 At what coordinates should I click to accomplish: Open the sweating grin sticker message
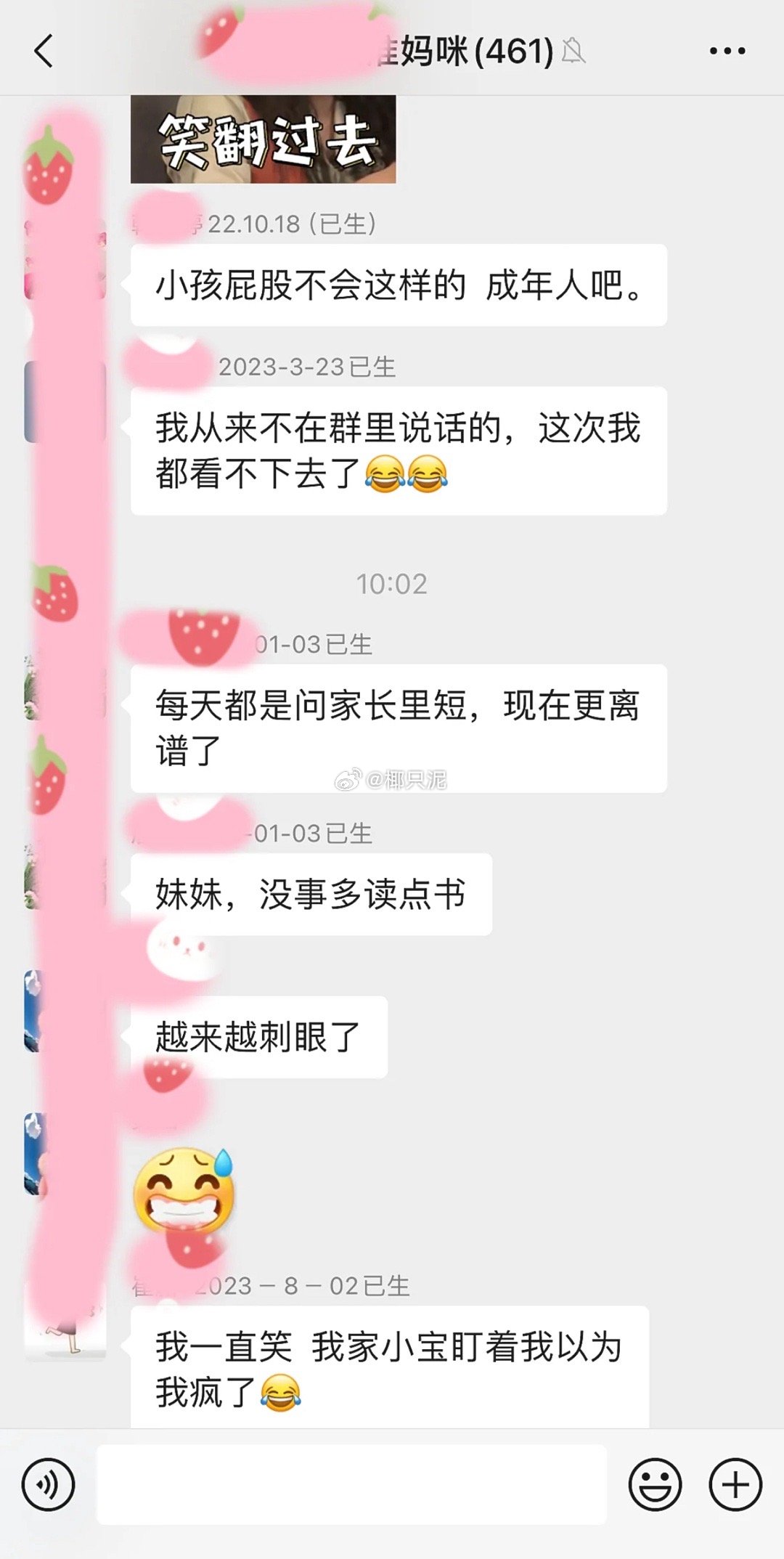pos(184,1191)
